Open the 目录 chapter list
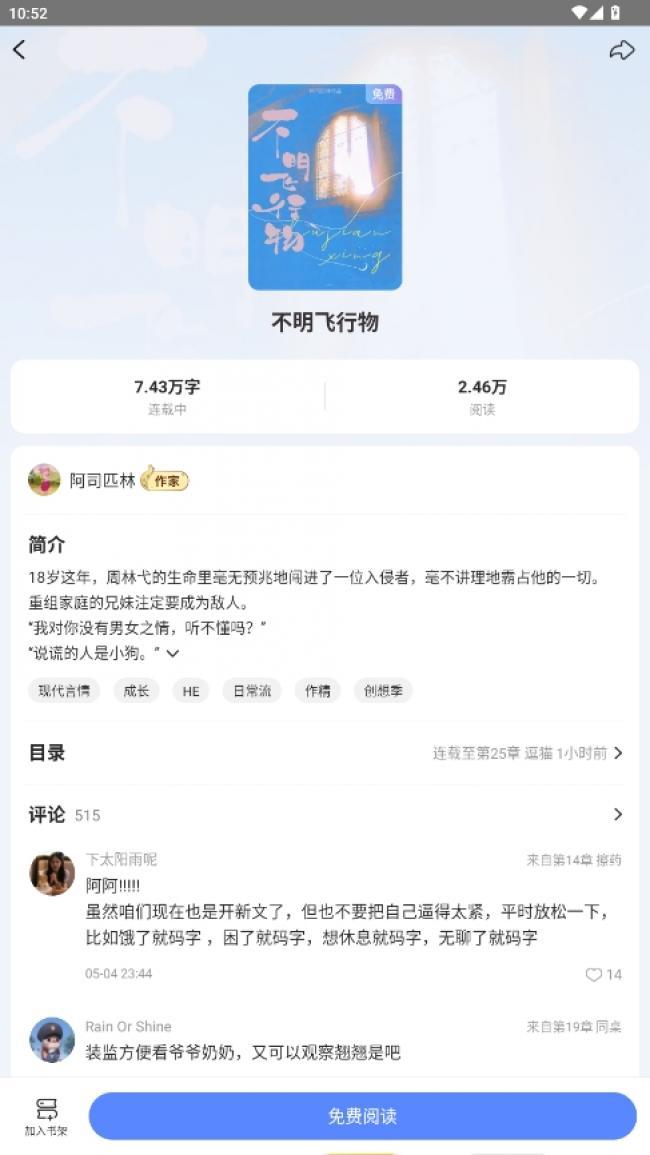This screenshot has width=650, height=1155. (x=325, y=753)
